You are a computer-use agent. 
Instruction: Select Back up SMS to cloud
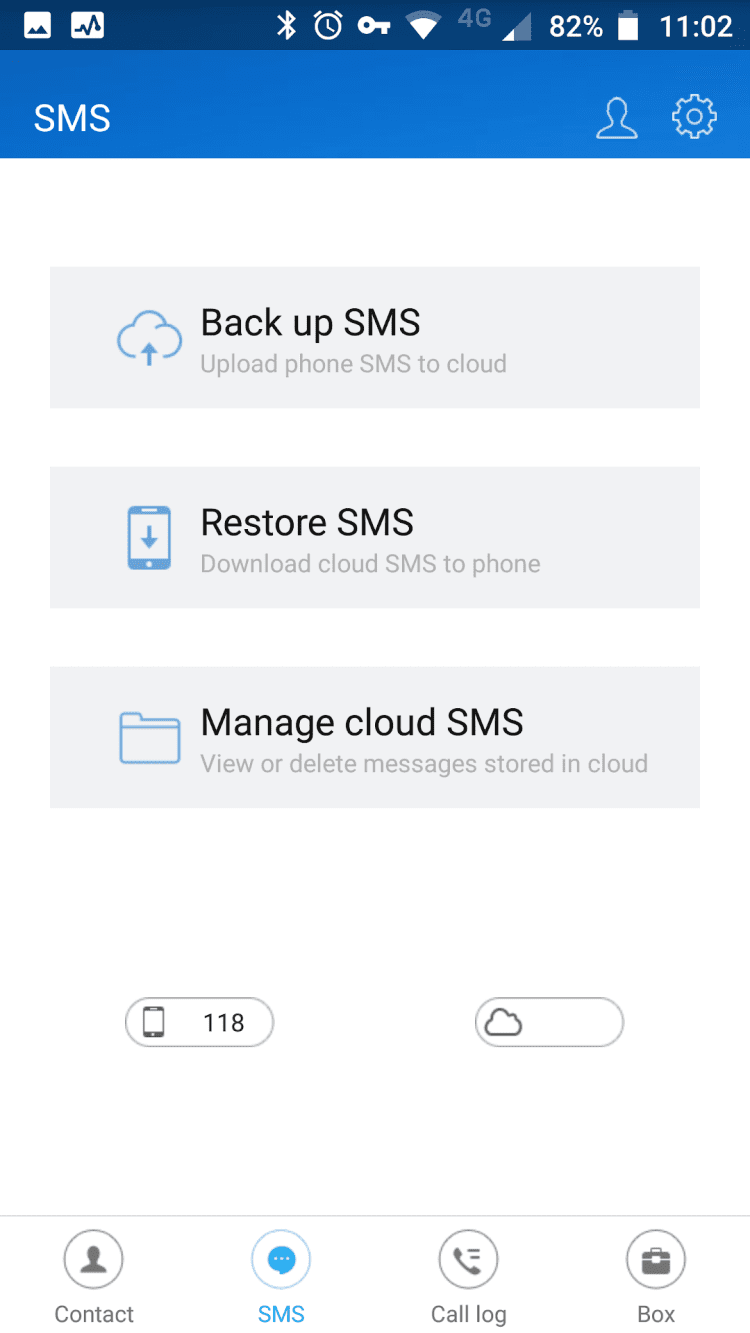(x=374, y=337)
